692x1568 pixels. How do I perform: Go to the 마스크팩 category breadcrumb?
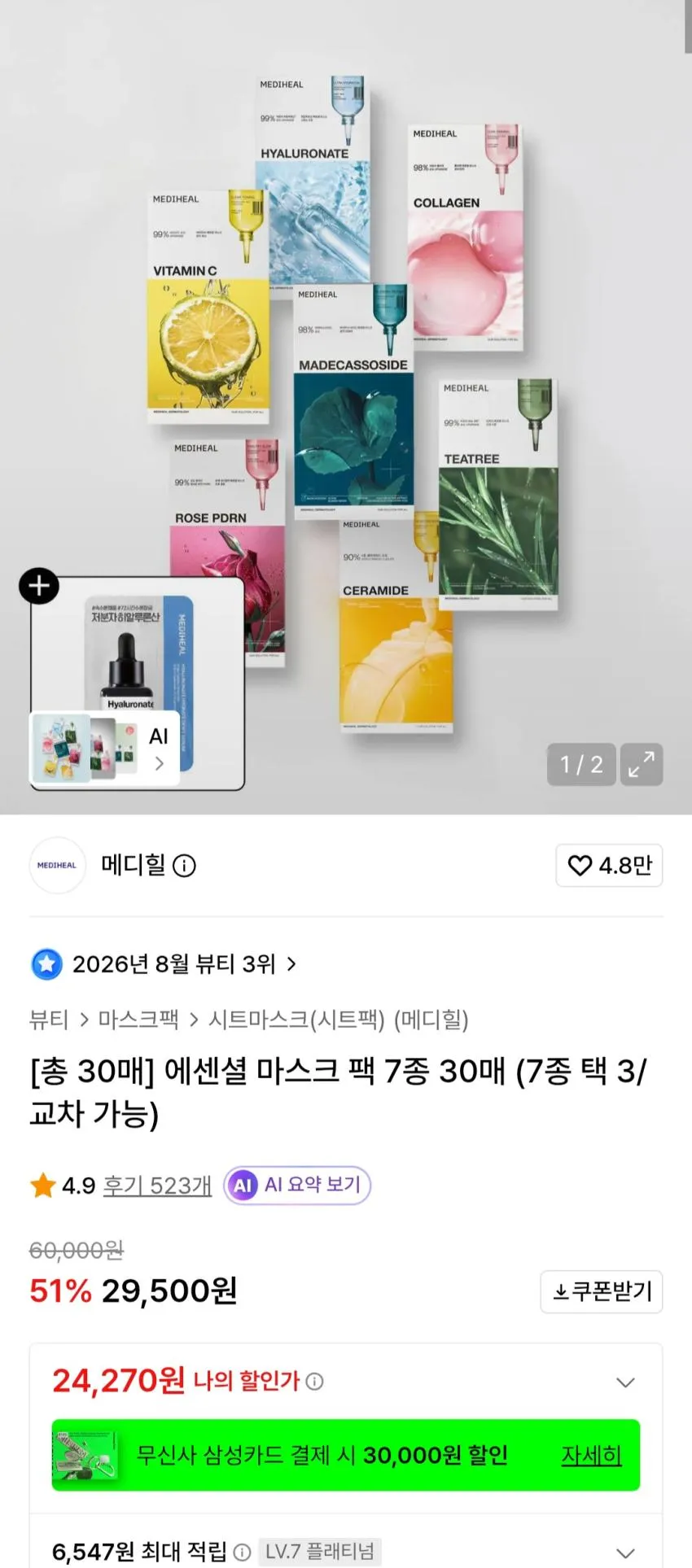click(x=138, y=1020)
